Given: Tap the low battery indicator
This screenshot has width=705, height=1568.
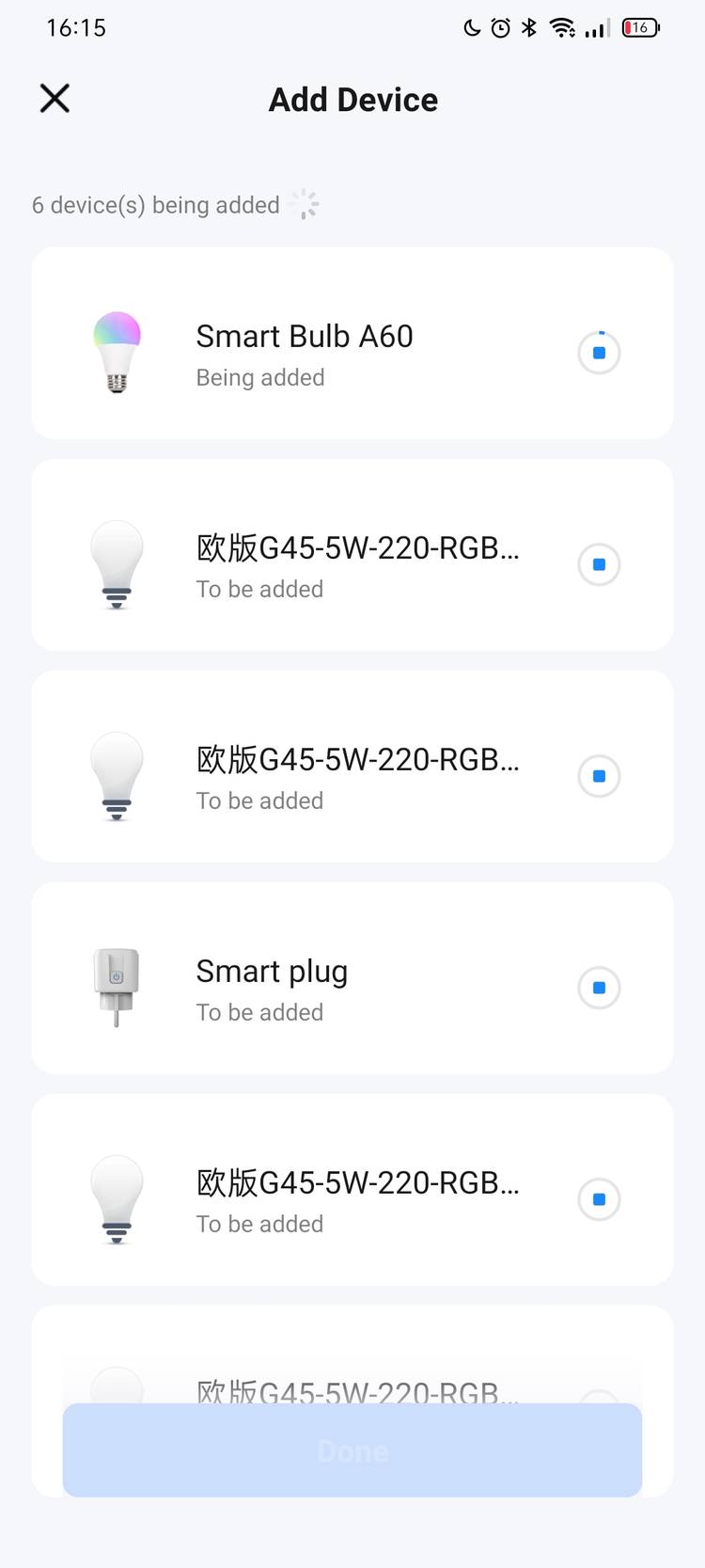Looking at the screenshot, I should coord(640,27).
